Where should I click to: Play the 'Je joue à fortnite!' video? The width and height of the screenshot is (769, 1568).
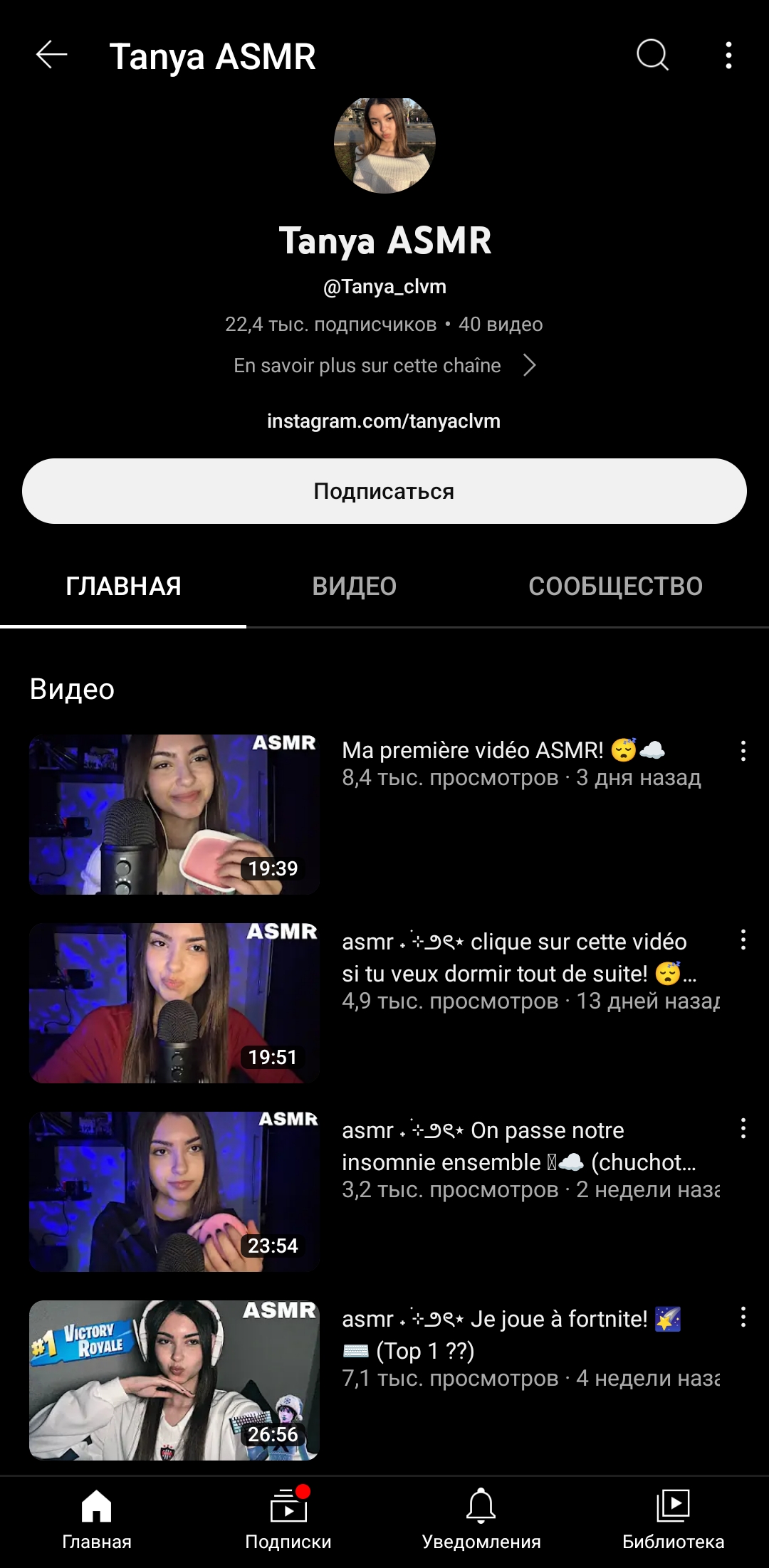174,1380
